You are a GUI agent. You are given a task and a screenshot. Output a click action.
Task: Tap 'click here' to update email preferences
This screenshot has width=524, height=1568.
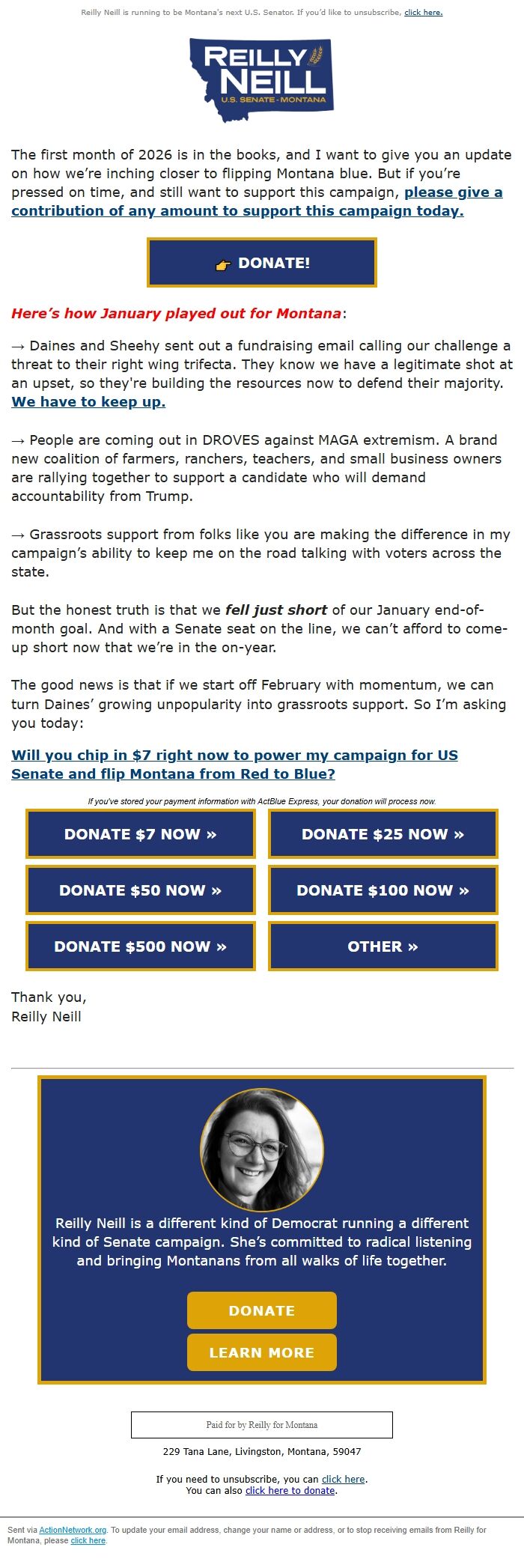coord(88,1540)
